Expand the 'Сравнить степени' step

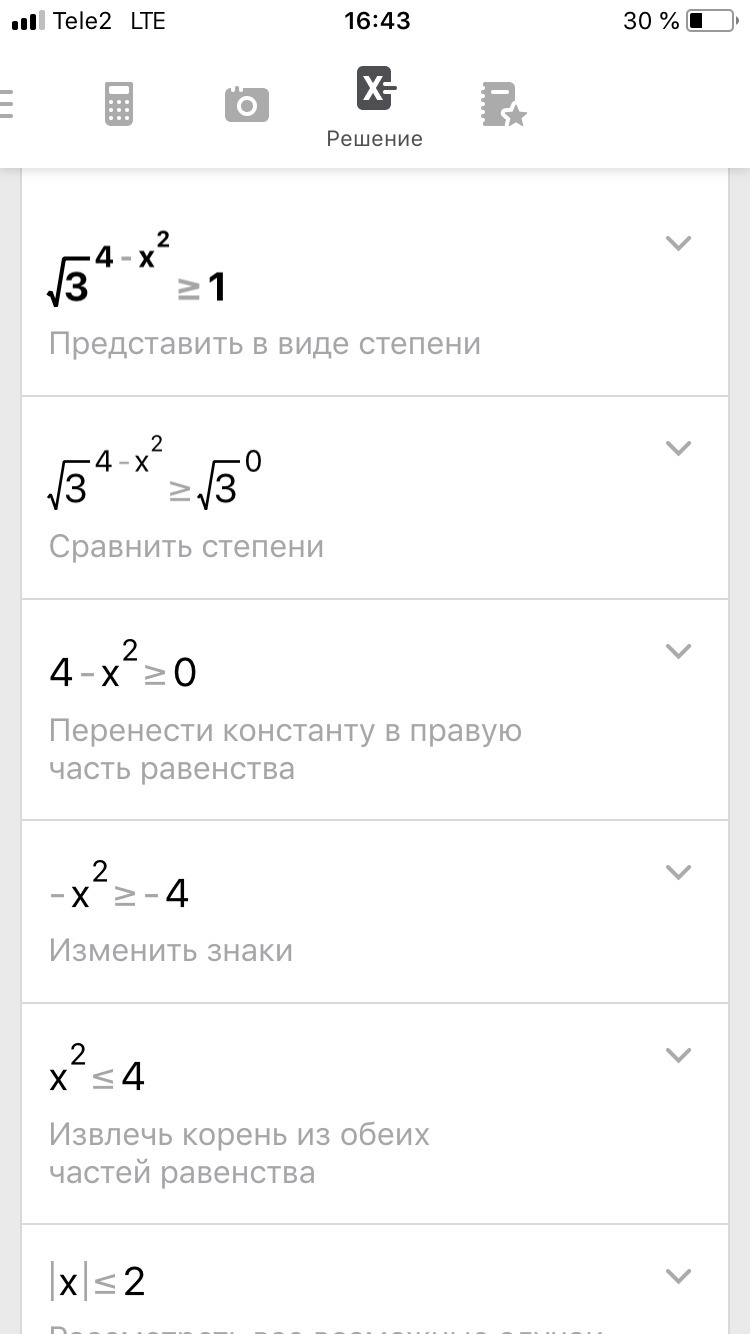point(679,448)
